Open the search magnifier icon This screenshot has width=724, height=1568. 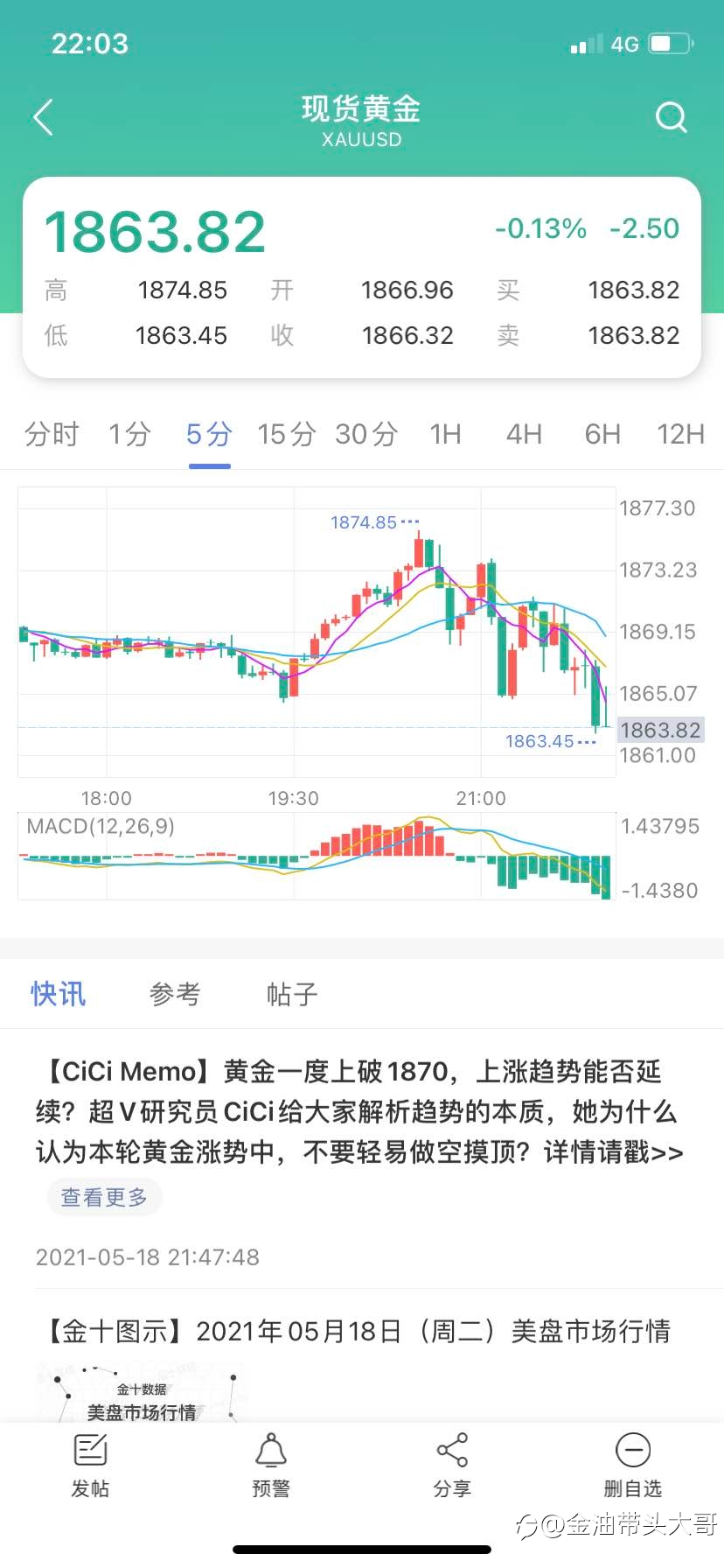(671, 116)
